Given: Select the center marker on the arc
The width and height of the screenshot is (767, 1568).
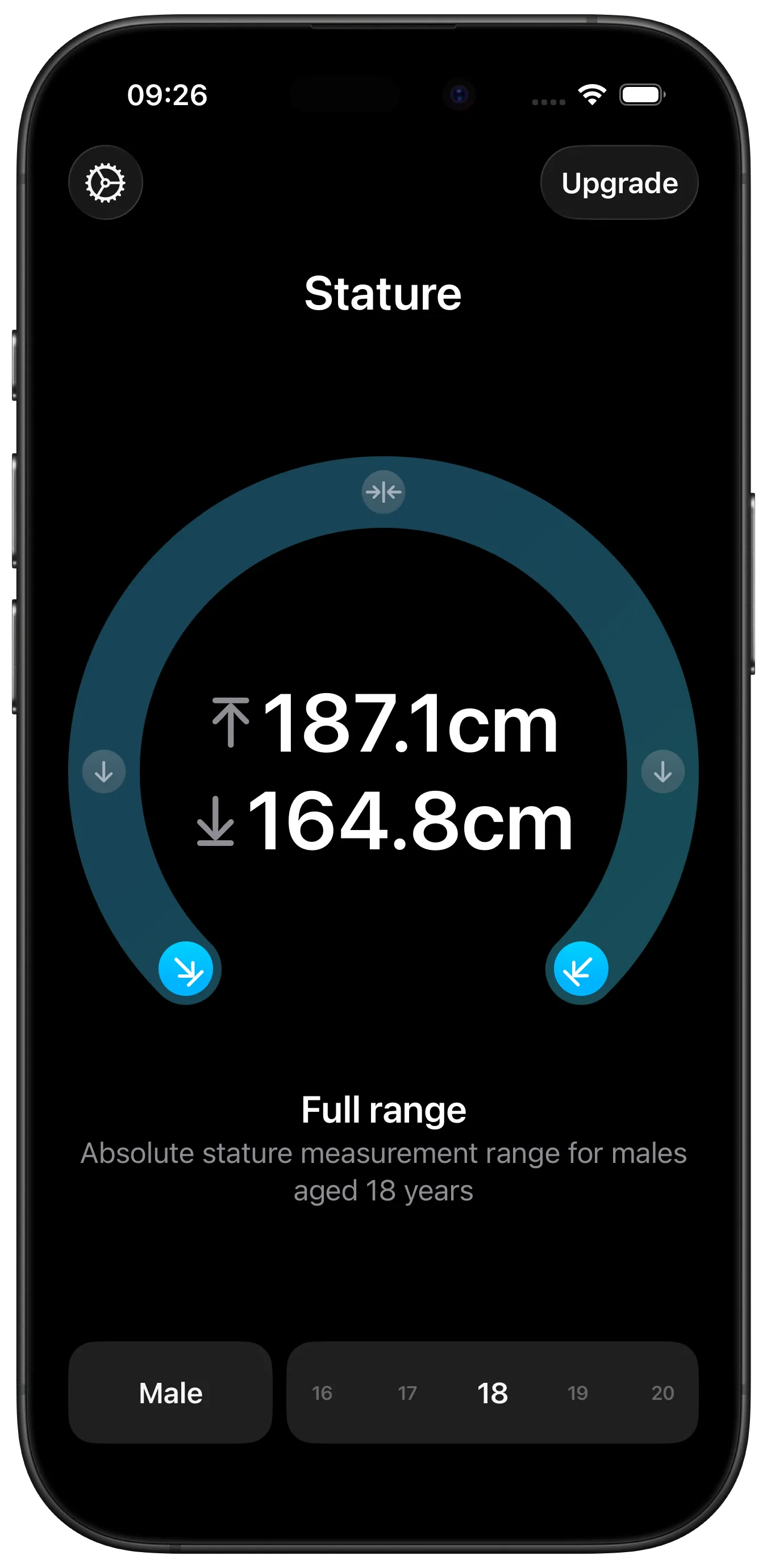Looking at the screenshot, I should [383, 492].
